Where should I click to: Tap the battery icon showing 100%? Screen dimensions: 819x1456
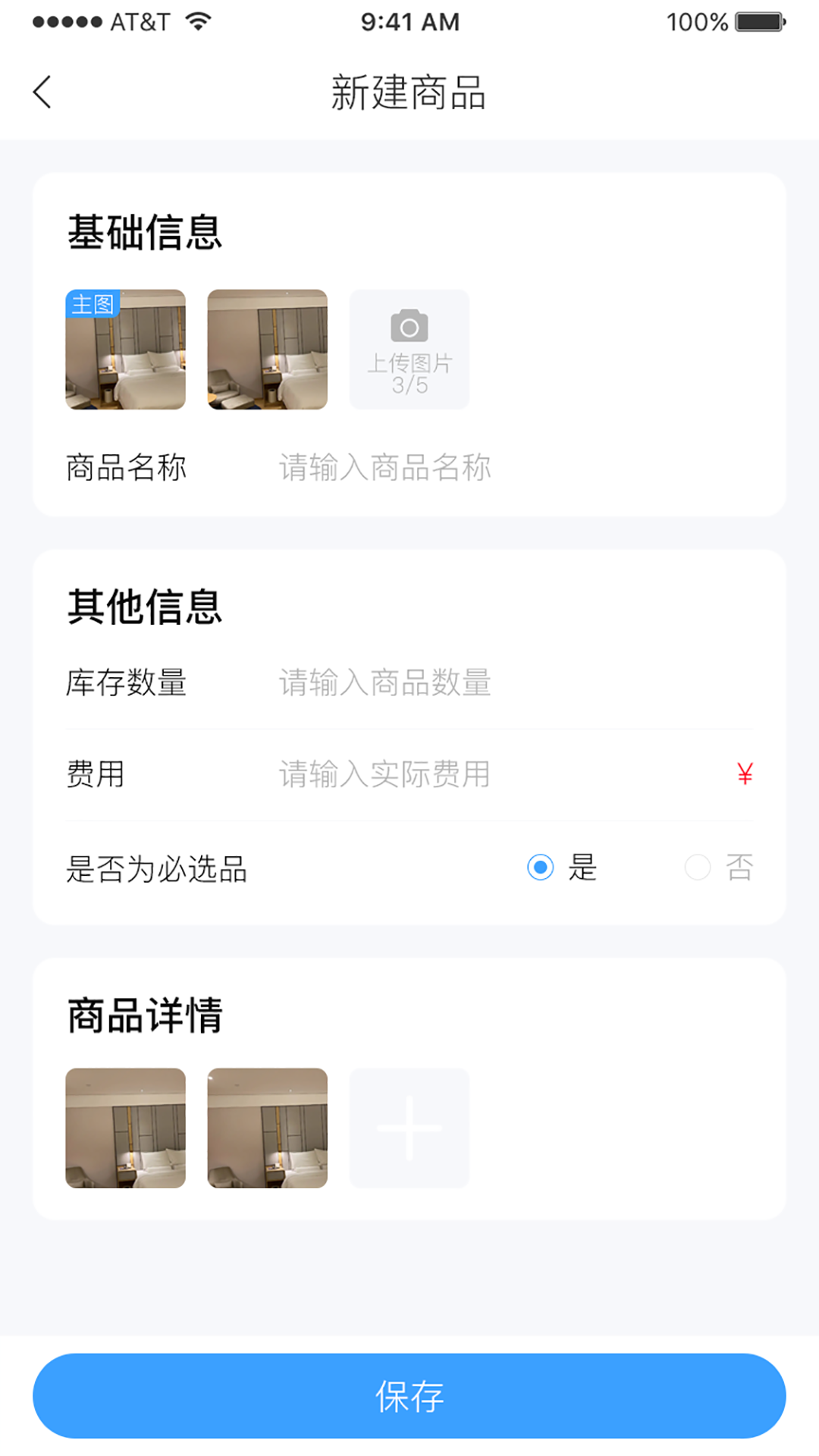(x=758, y=23)
